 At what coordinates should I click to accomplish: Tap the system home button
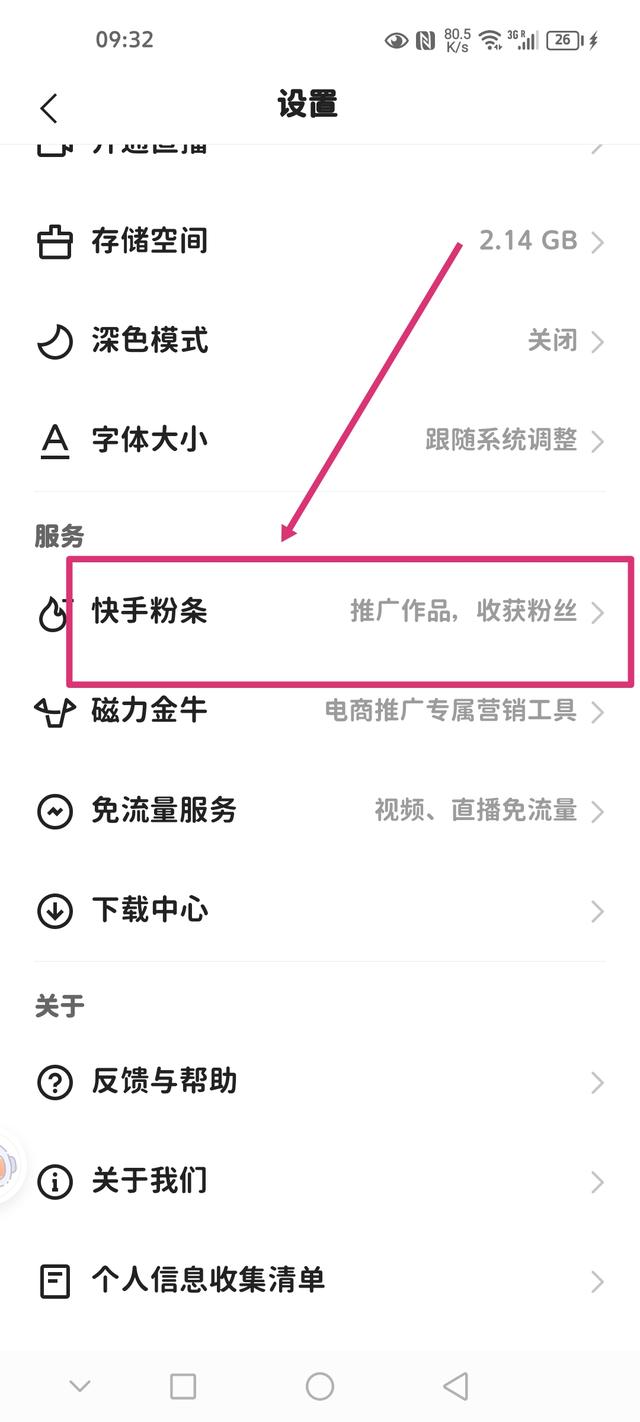(x=320, y=1385)
